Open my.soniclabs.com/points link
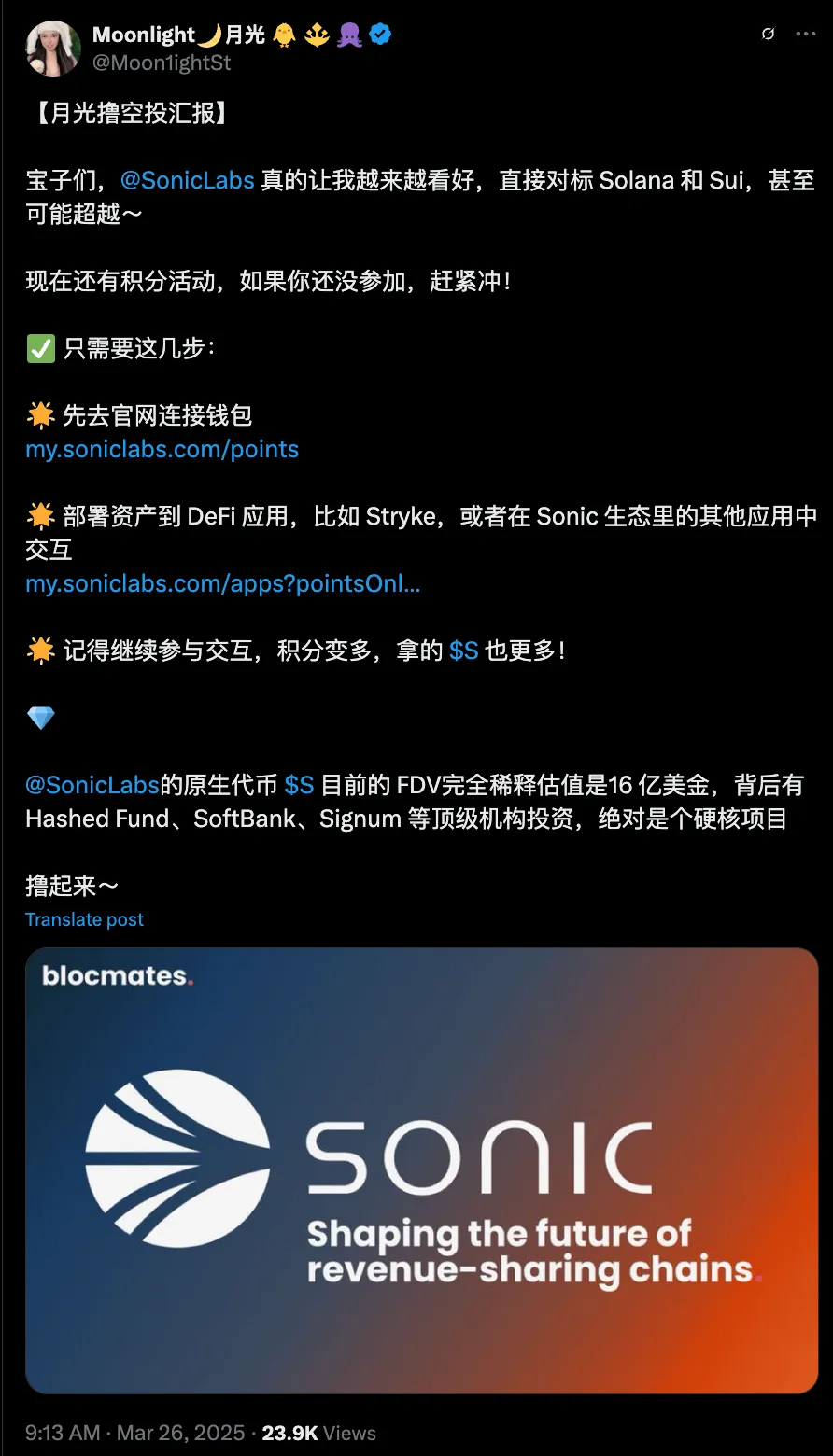Image resolution: width=833 pixels, height=1456 pixels. point(162,449)
